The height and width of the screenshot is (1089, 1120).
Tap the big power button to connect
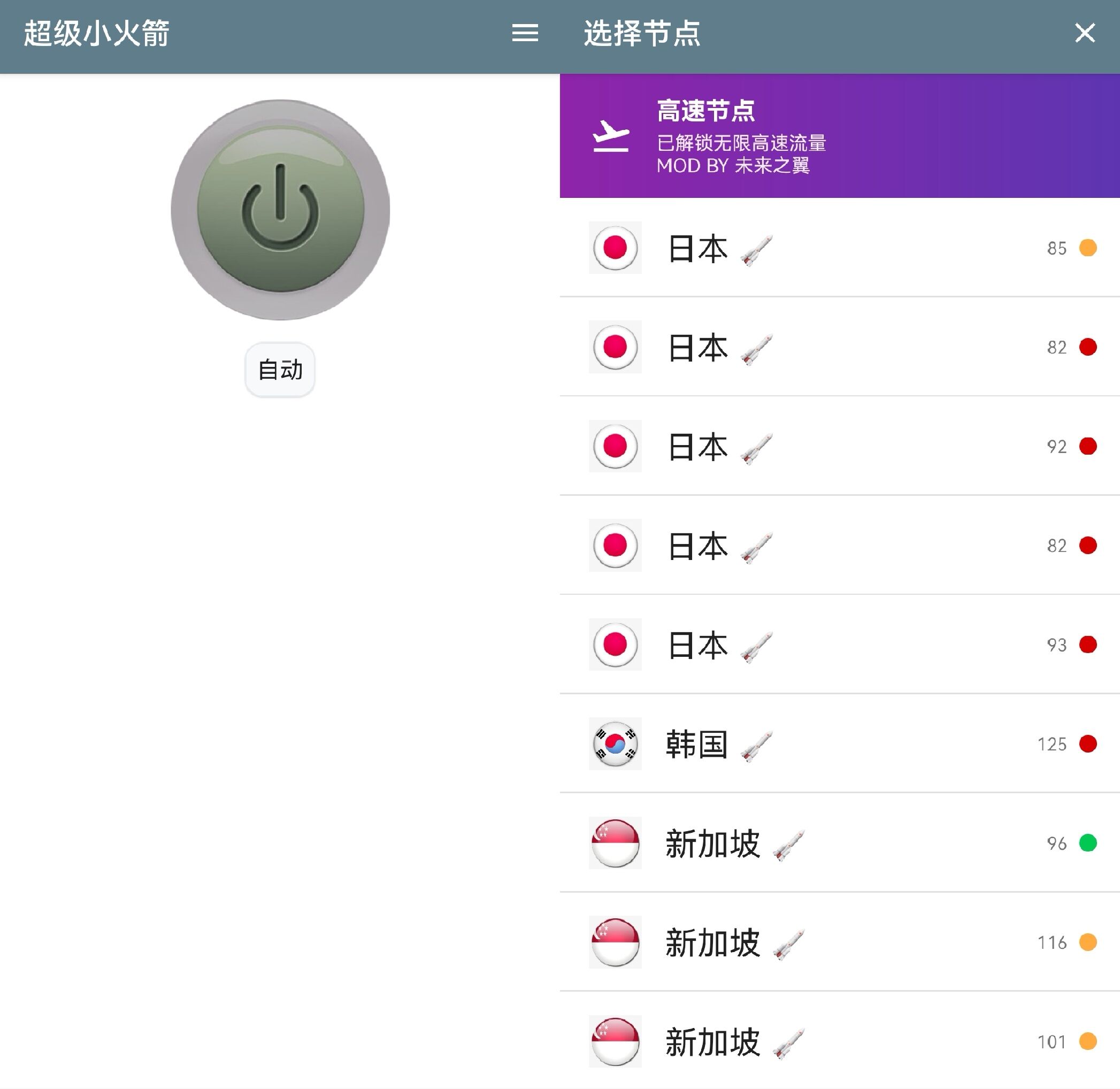(280, 210)
